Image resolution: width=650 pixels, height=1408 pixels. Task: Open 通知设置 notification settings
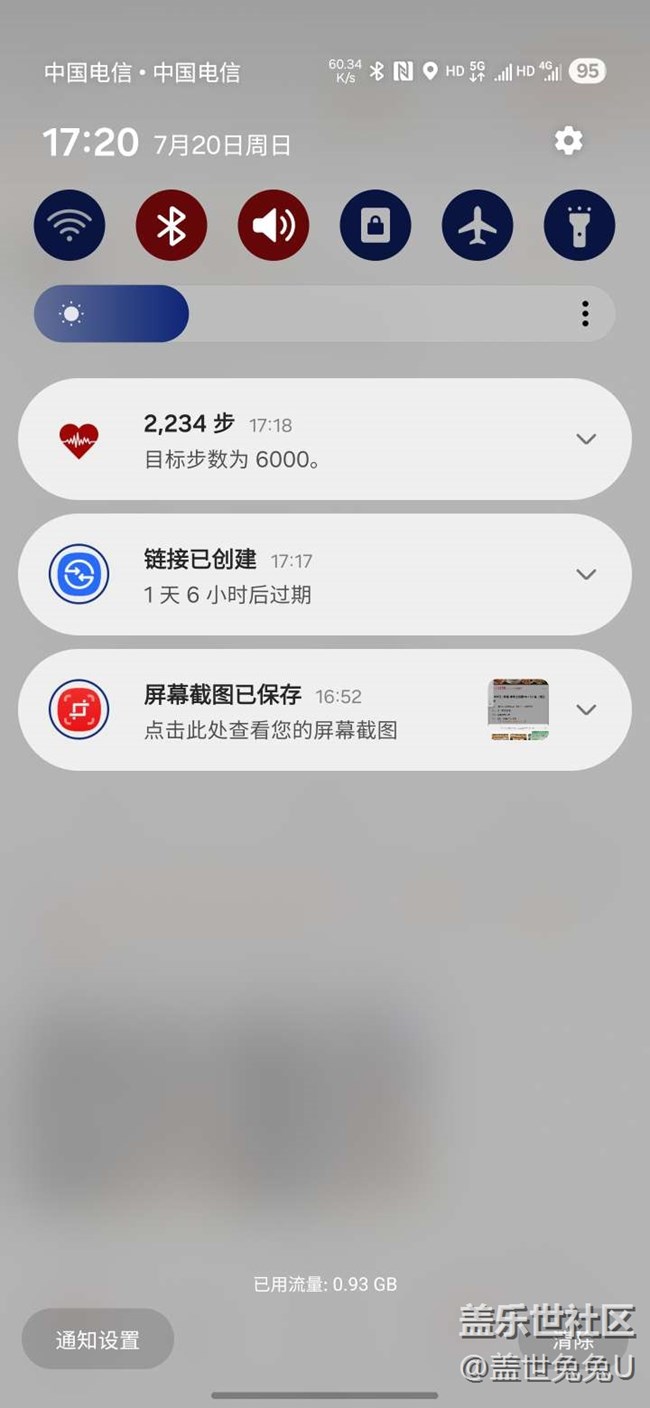coord(98,1339)
